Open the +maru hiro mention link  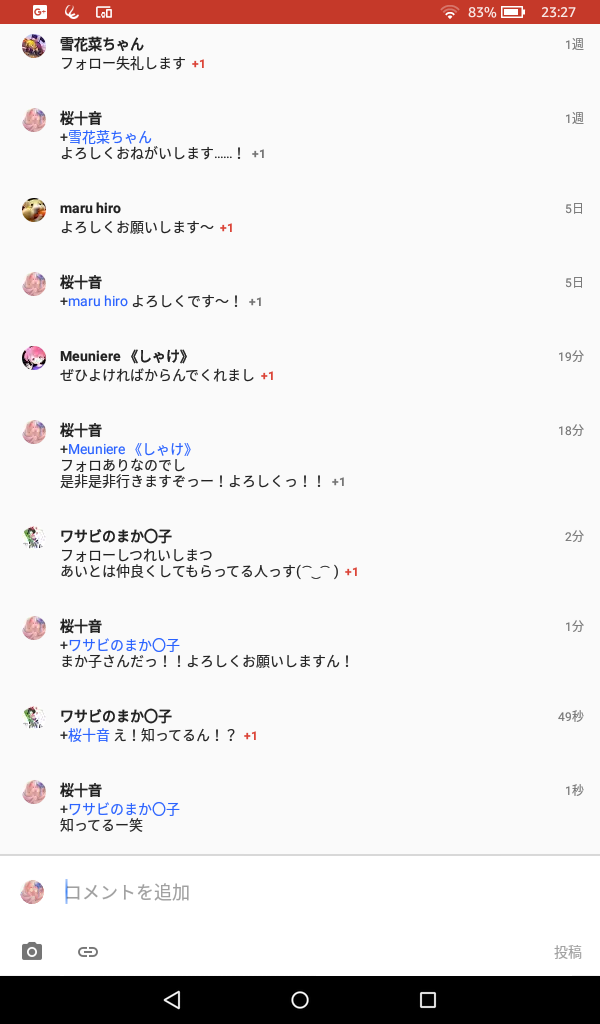97,301
